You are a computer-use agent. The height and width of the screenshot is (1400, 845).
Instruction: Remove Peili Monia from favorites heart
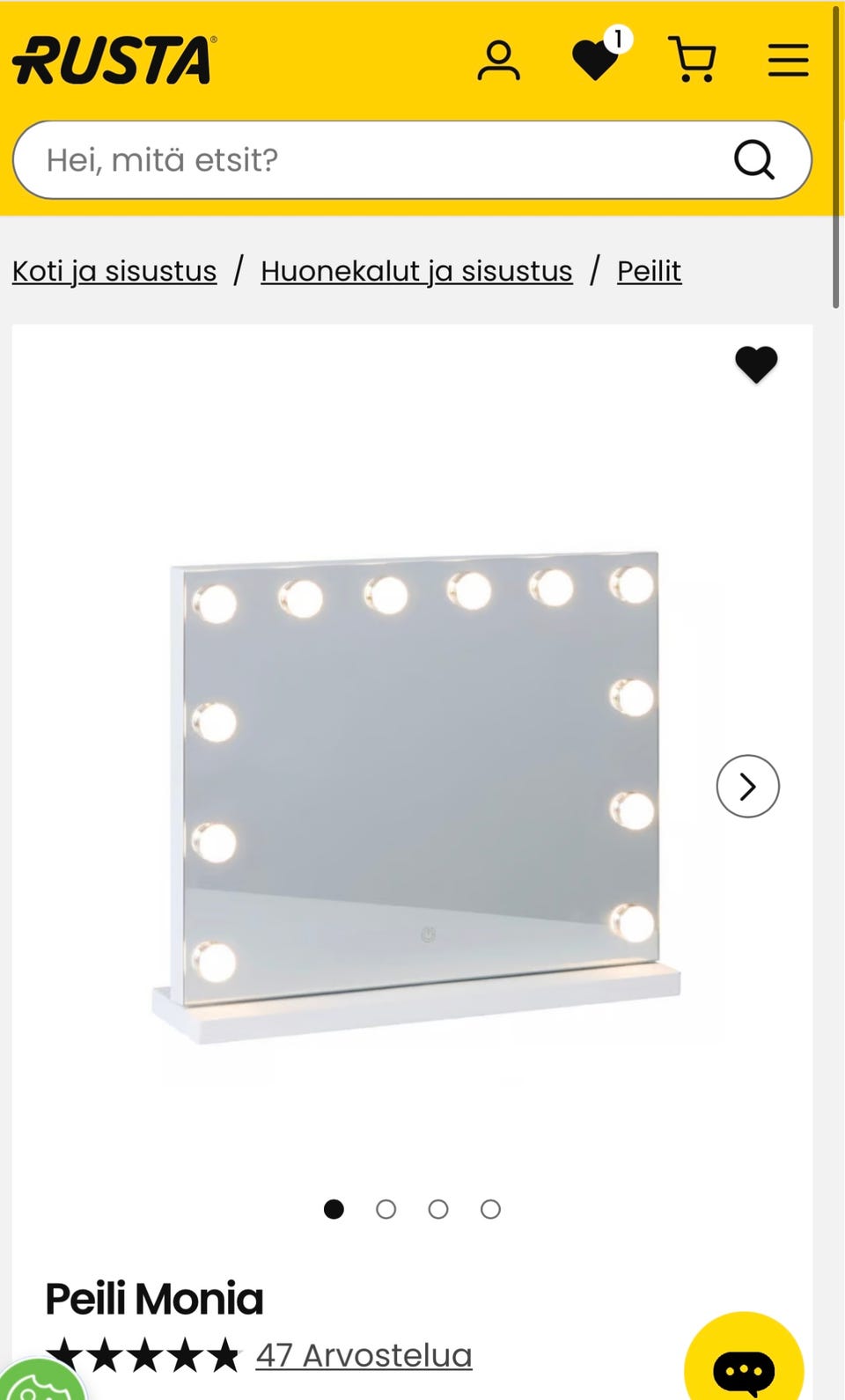756,363
